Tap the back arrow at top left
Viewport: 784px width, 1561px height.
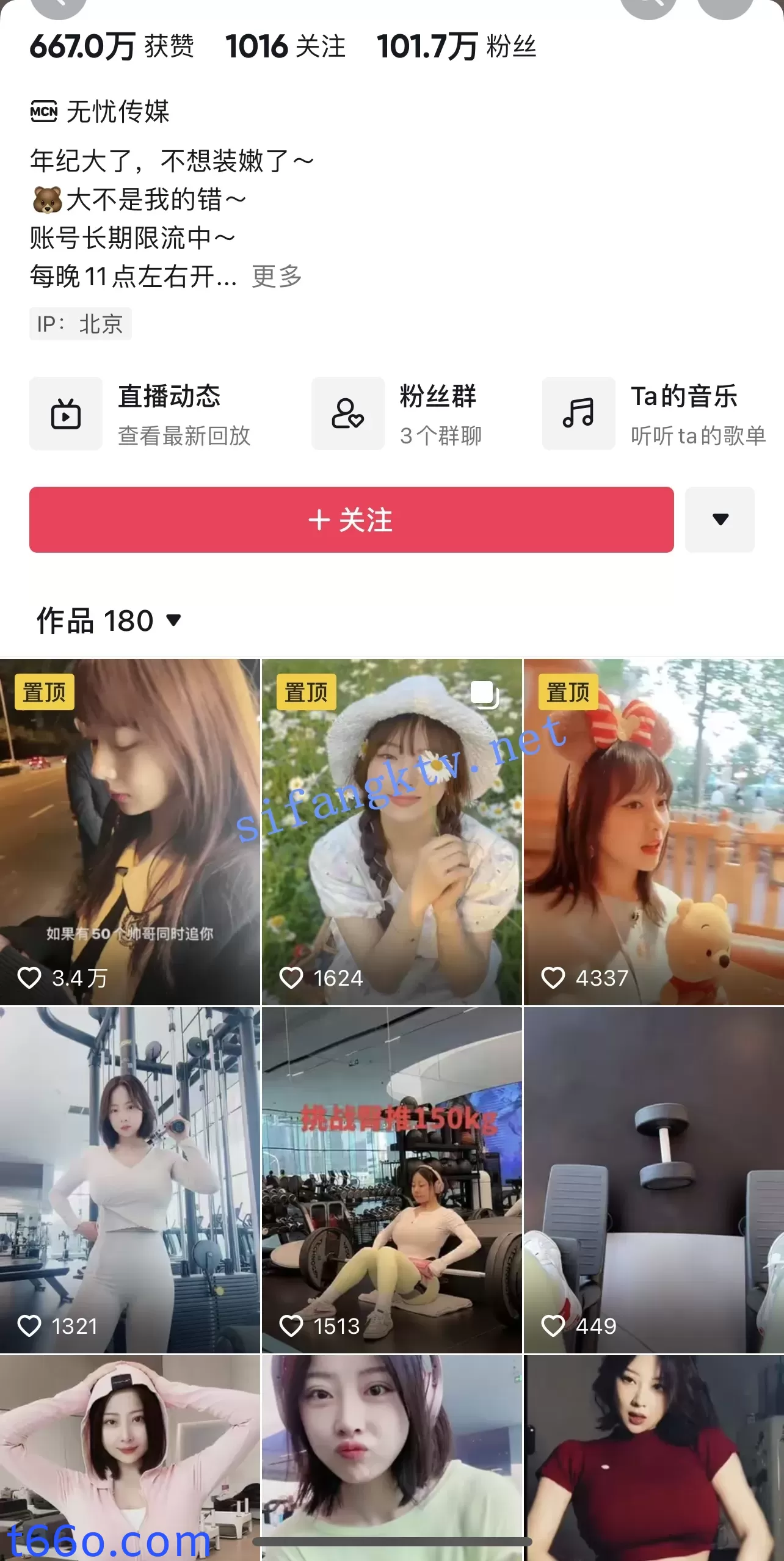pos(58,6)
